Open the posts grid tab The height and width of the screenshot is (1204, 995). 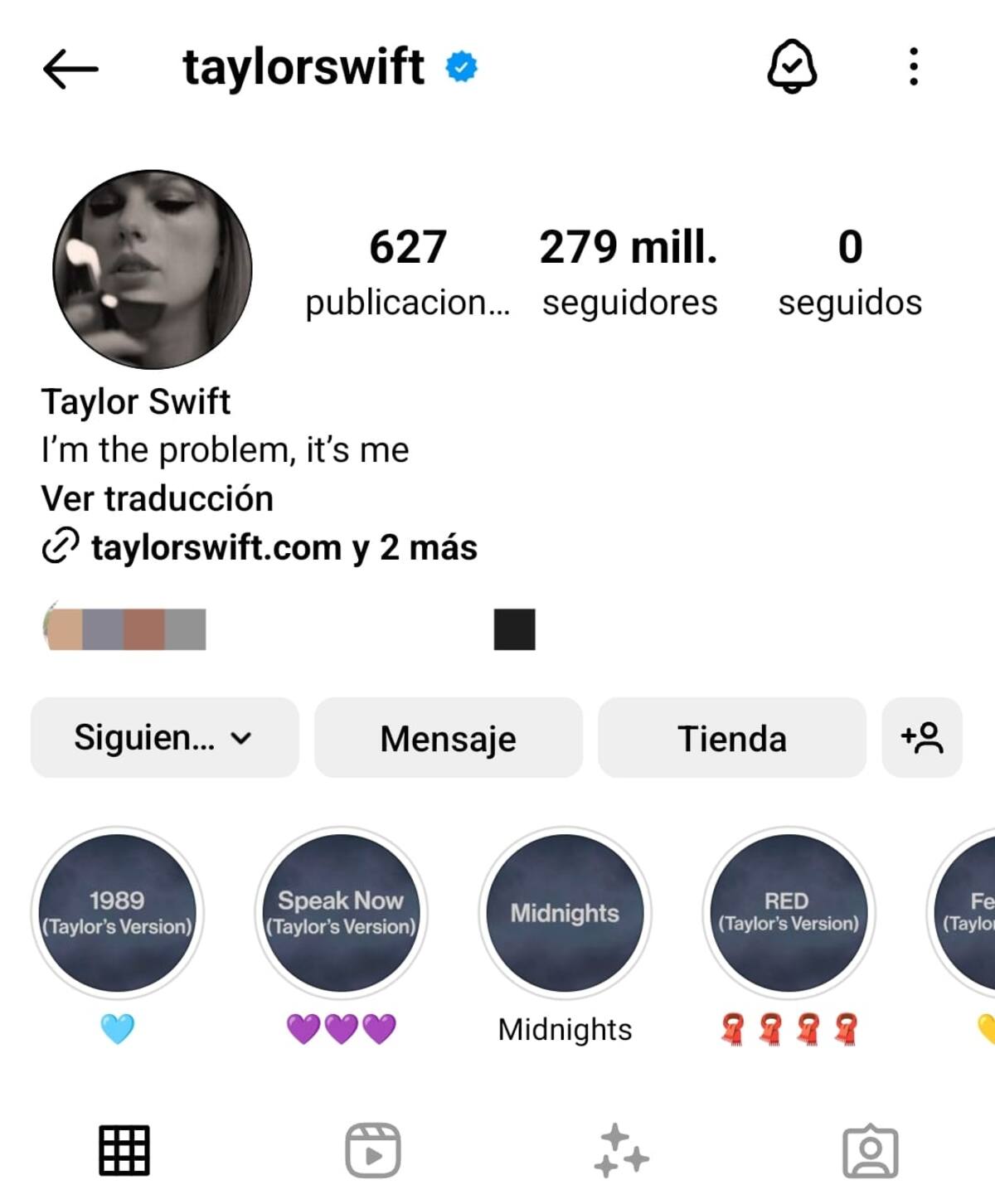pyautogui.click(x=123, y=1148)
